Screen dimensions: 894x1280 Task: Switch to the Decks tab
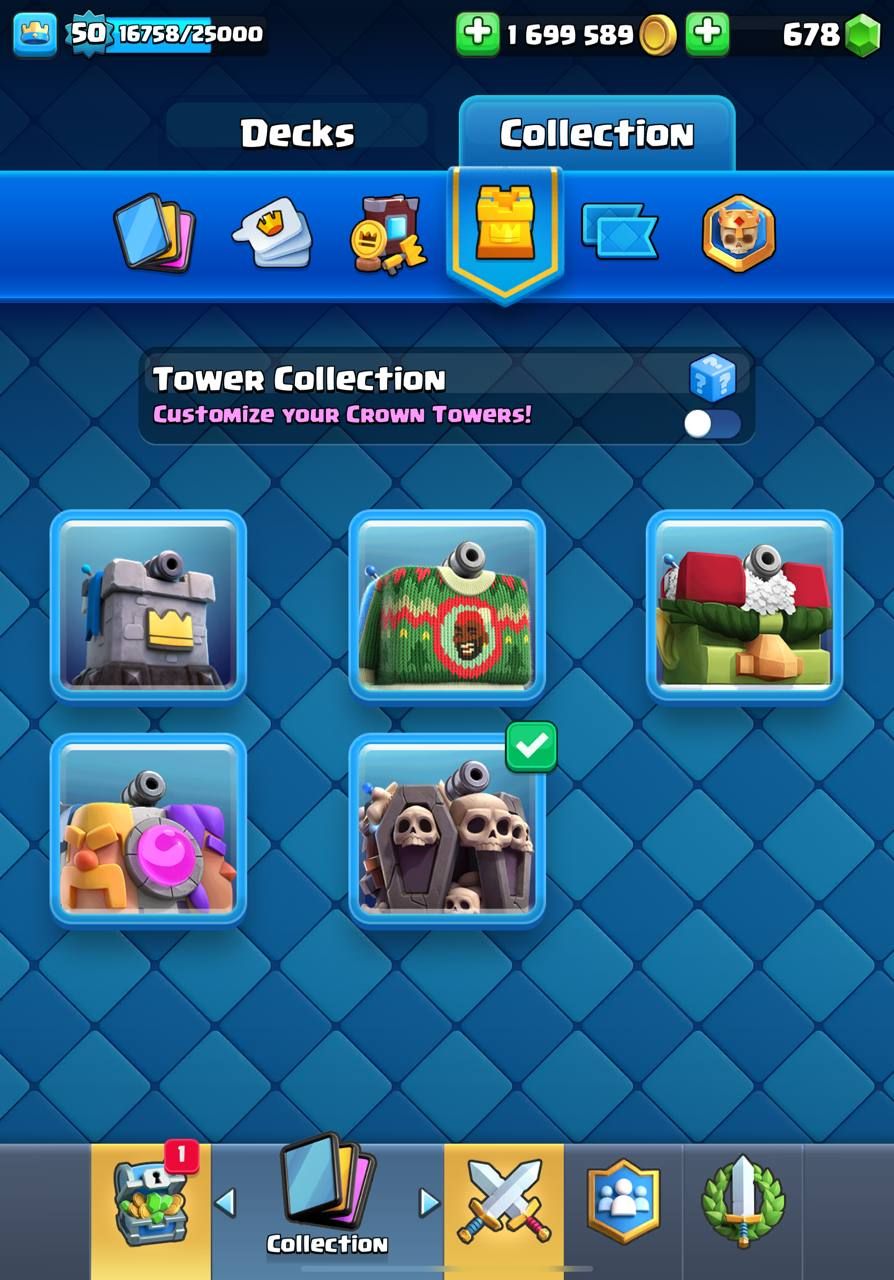(297, 133)
